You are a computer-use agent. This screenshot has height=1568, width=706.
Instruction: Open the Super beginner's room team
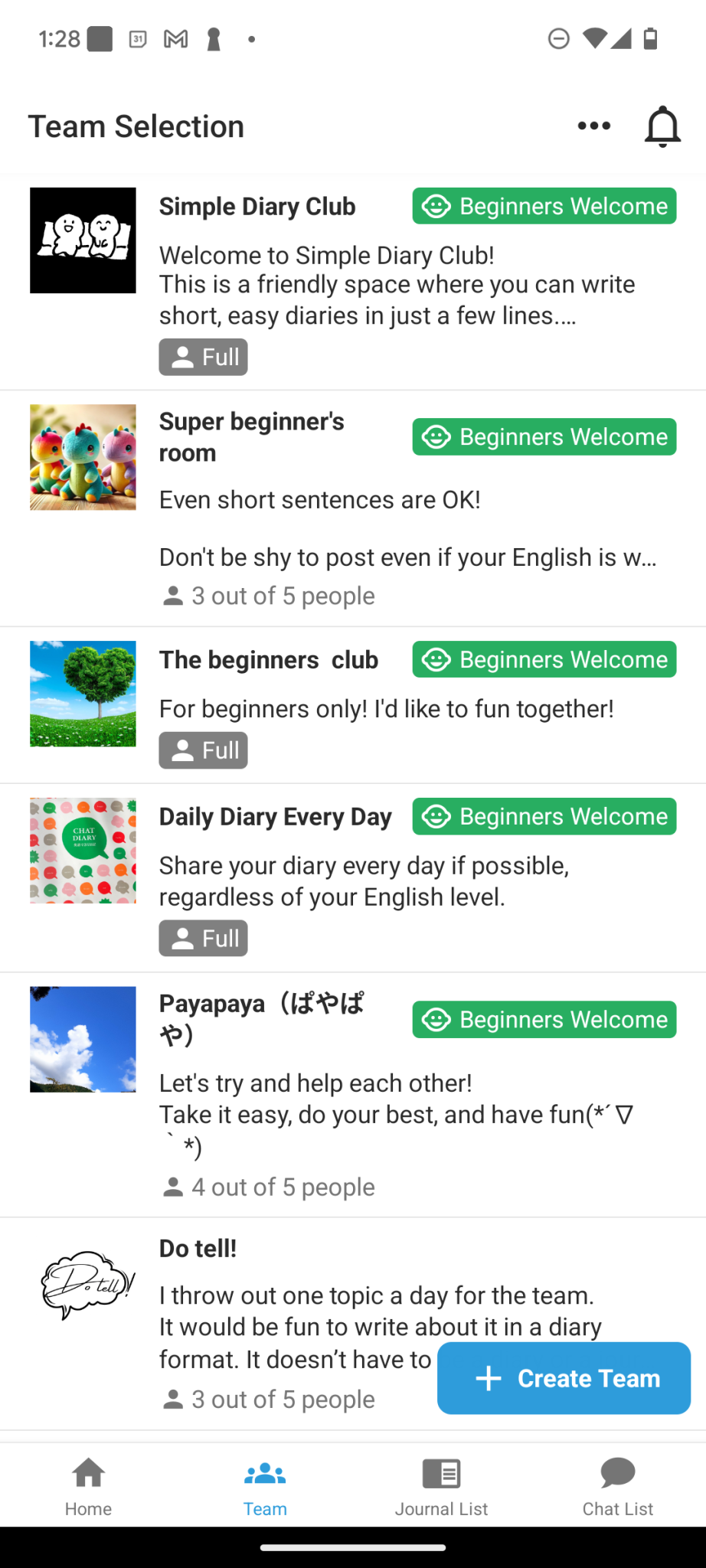(252, 436)
